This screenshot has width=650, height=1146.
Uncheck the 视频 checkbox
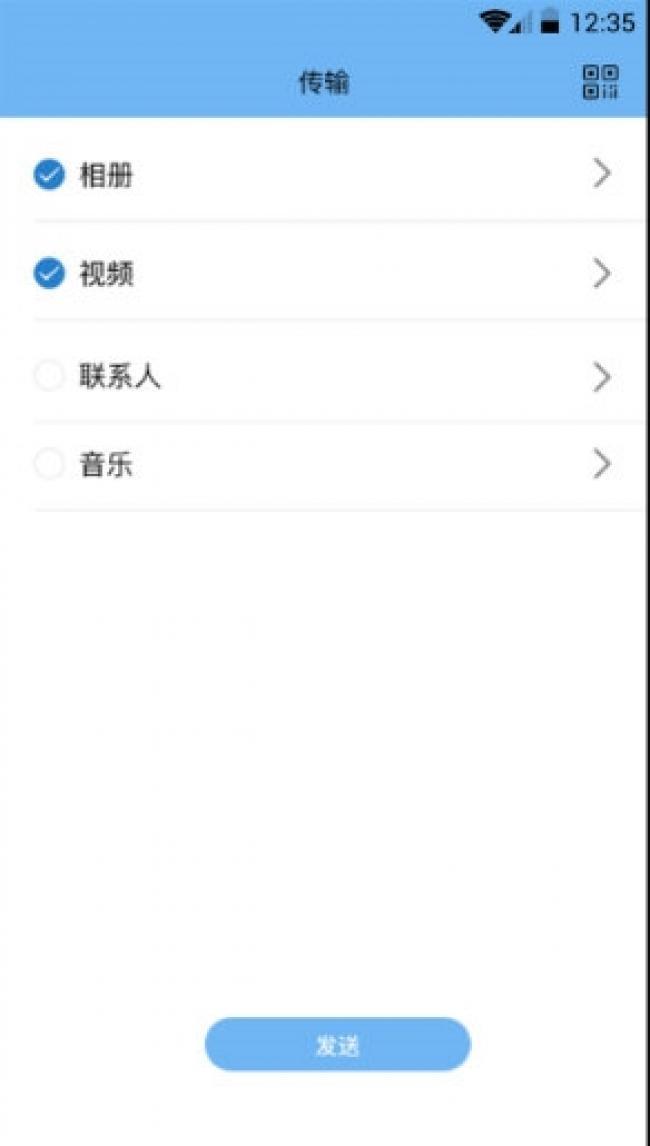click(49, 274)
